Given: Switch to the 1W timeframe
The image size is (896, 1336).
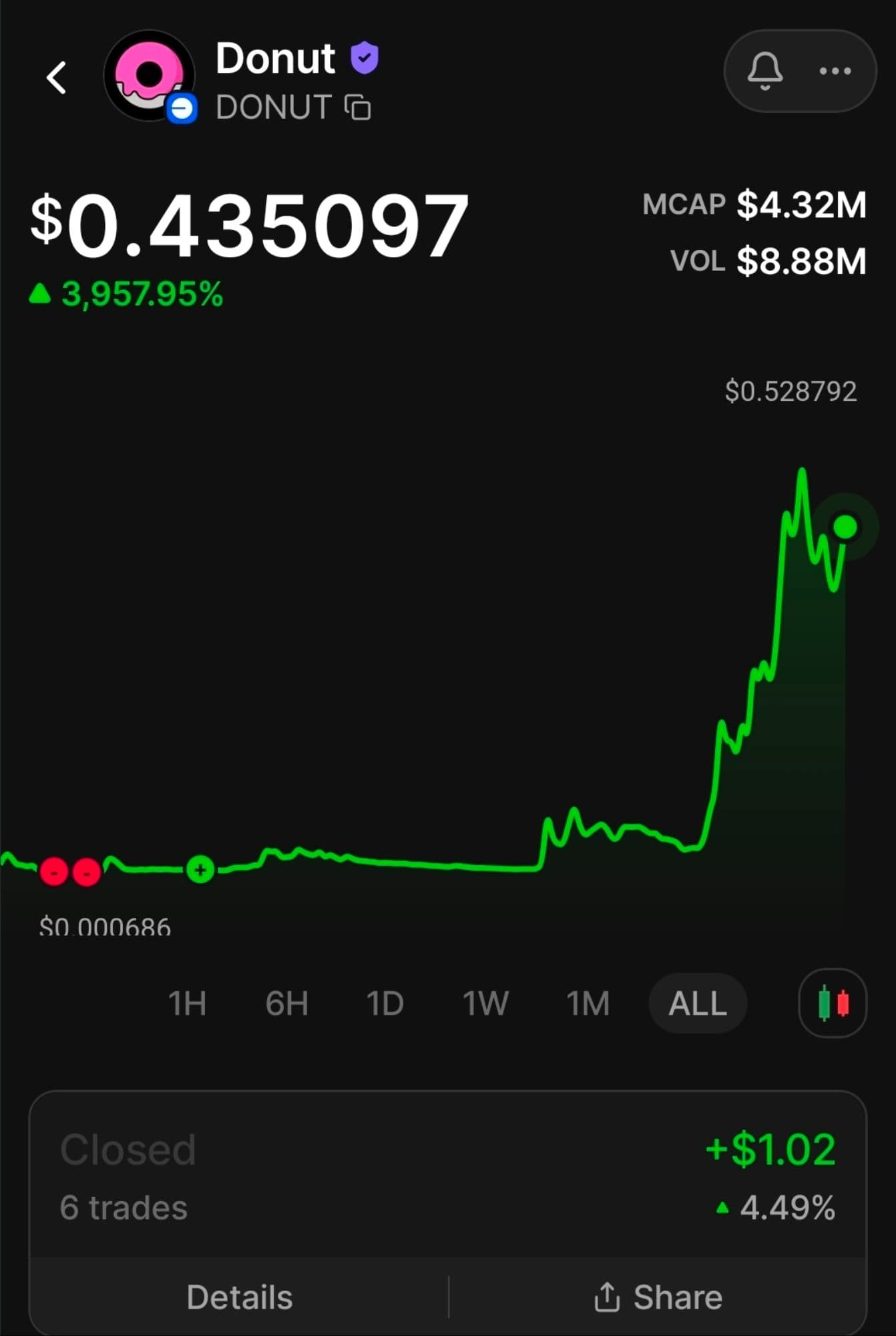Looking at the screenshot, I should [x=485, y=1003].
